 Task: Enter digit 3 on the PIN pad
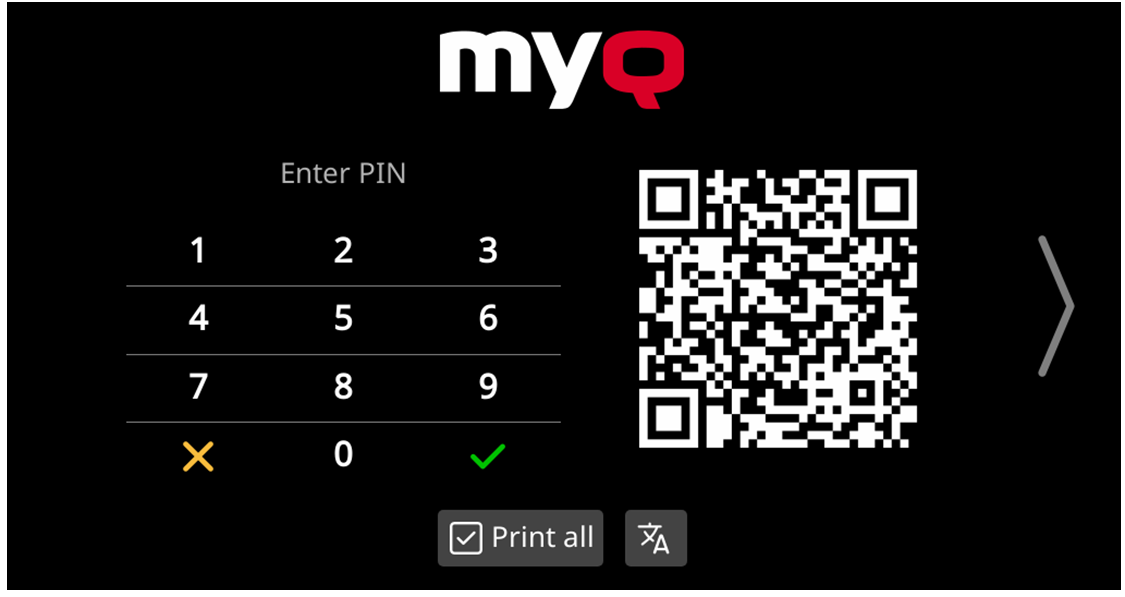click(488, 251)
